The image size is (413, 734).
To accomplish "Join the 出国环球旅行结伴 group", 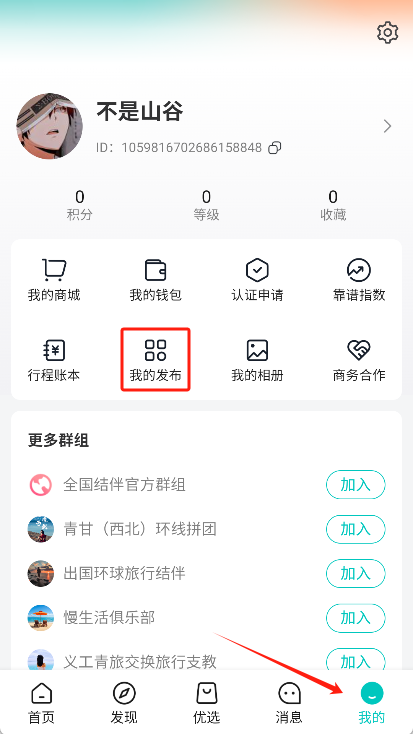I will click(x=355, y=573).
